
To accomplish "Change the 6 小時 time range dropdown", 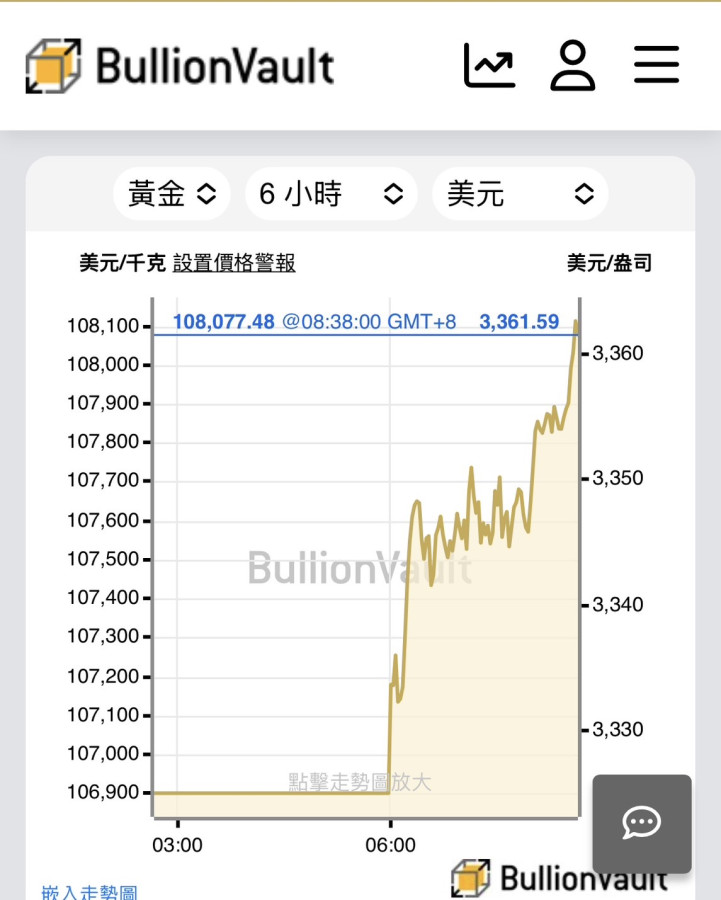I will click(x=330, y=194).
